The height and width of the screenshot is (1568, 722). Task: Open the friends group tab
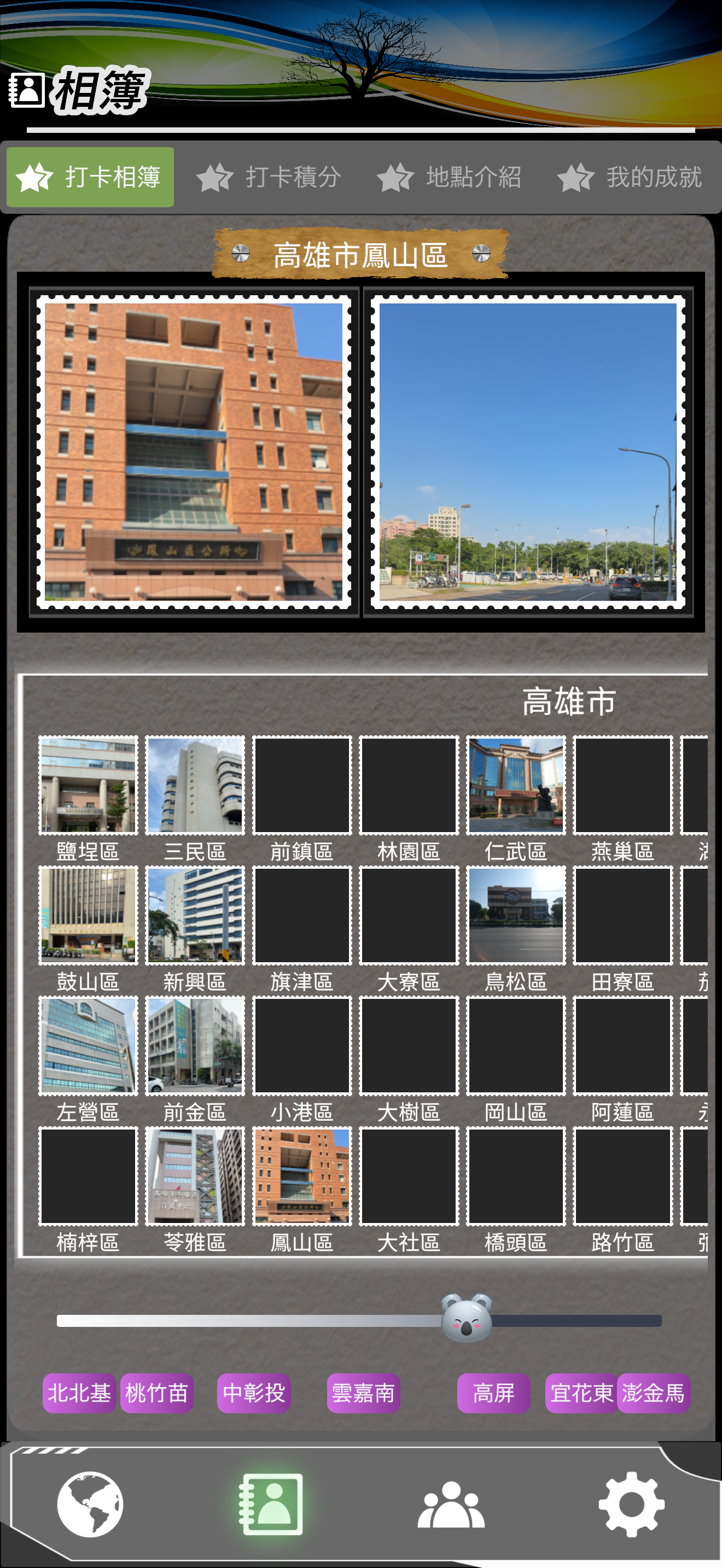pyautogui.click(x=451, y=1504)
